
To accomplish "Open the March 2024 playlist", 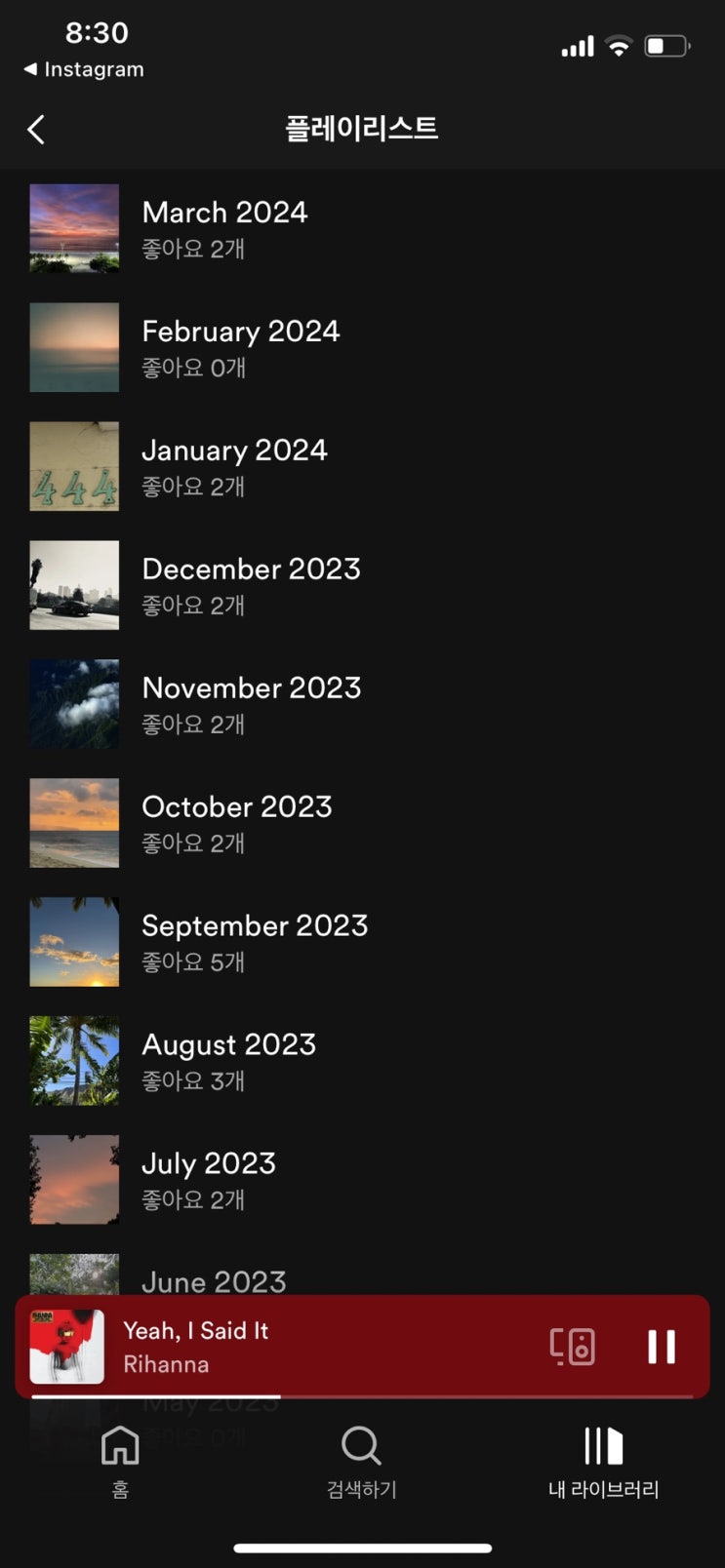I will click(224, 228).
